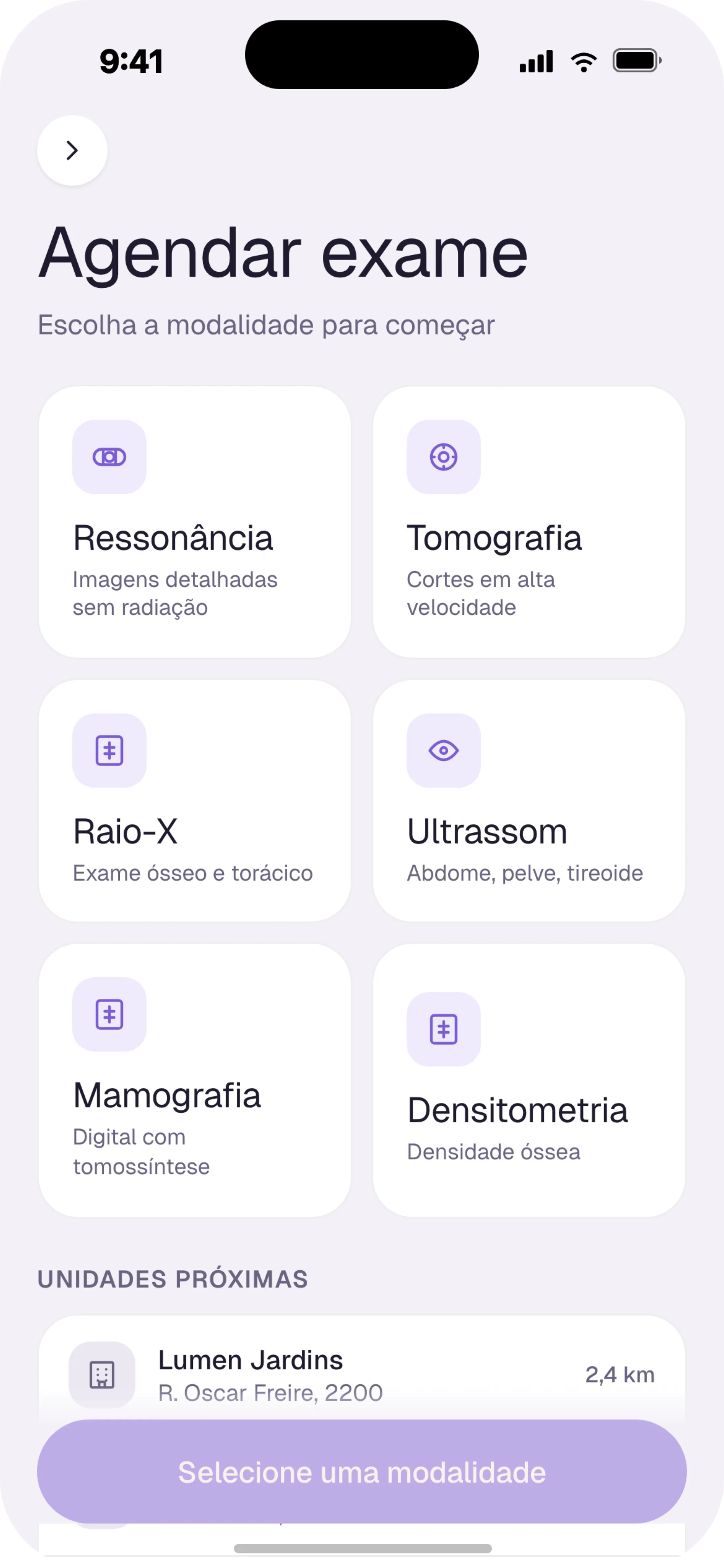The height and width of the screenshot is (1568, 724).
Task: Select the Raio-X icon
Action: point(109,750)
